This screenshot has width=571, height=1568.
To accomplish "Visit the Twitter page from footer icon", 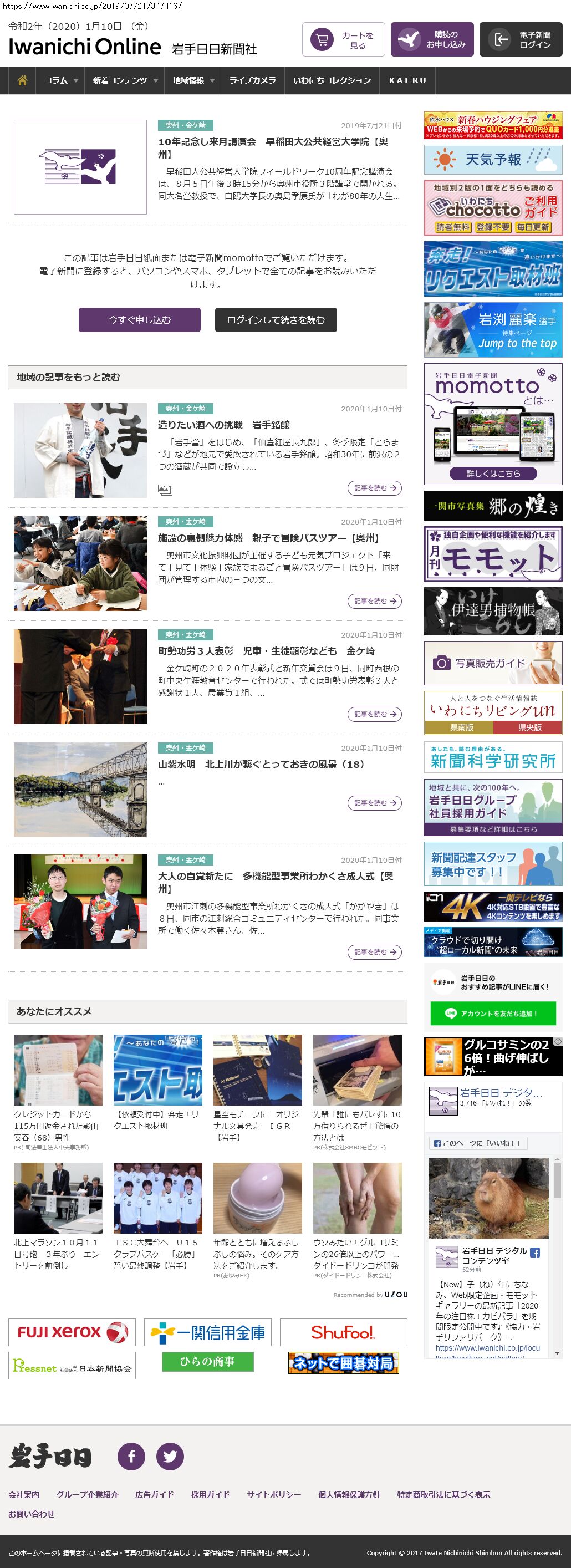I will tap(170, 1456).
